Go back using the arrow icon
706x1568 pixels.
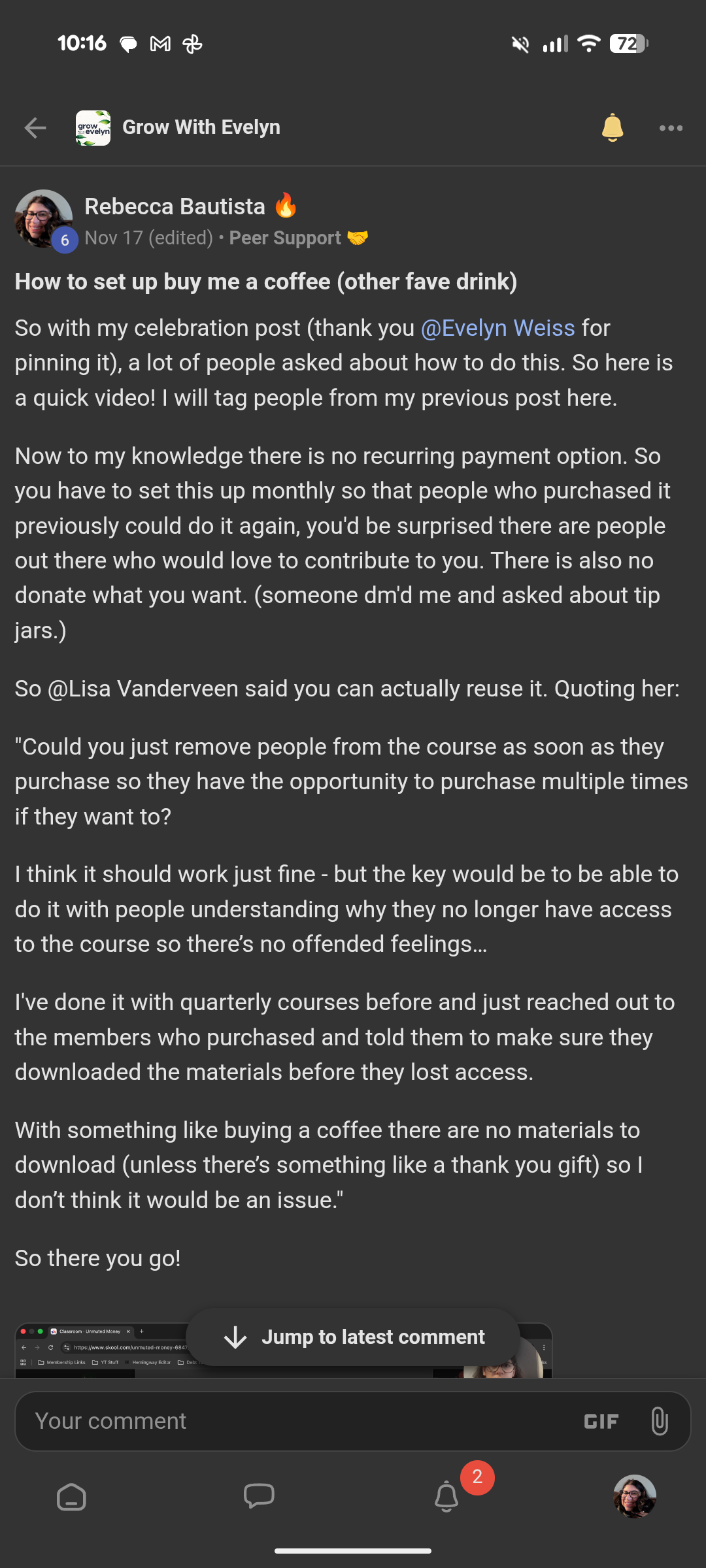(35, 128)
